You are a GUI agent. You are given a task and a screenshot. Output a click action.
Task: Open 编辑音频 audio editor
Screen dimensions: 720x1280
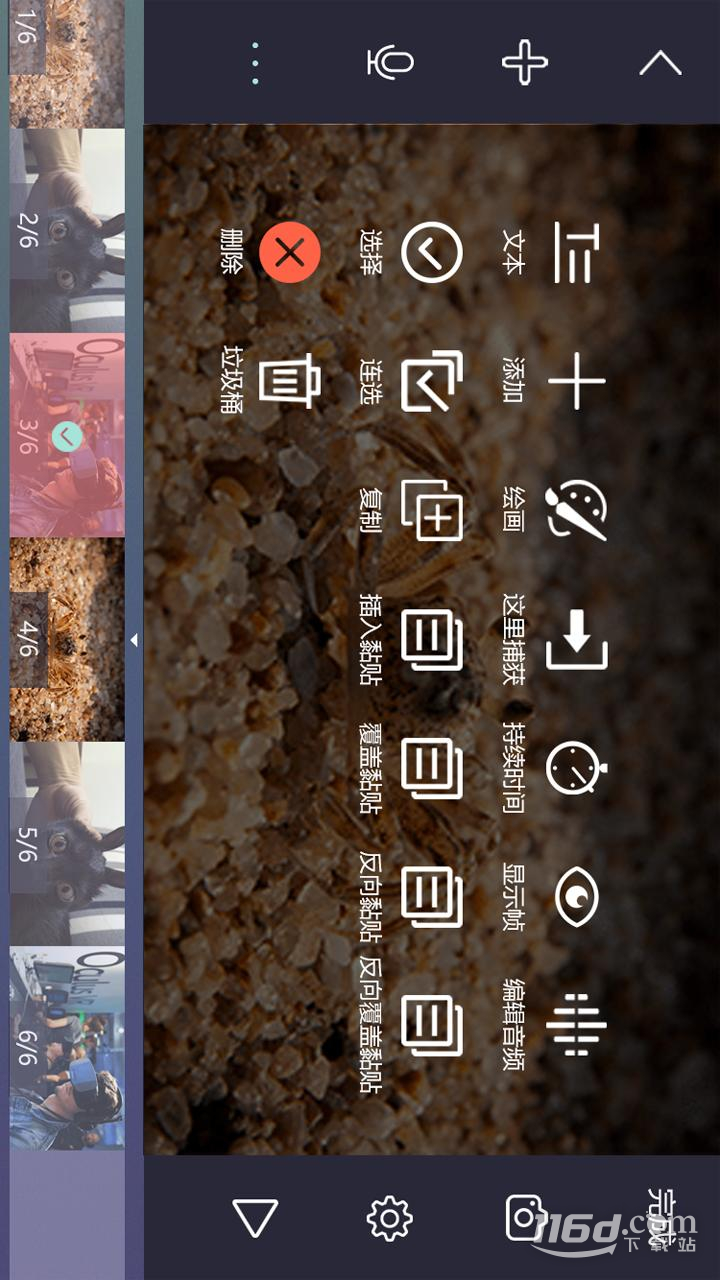[x=576, y=1026]
